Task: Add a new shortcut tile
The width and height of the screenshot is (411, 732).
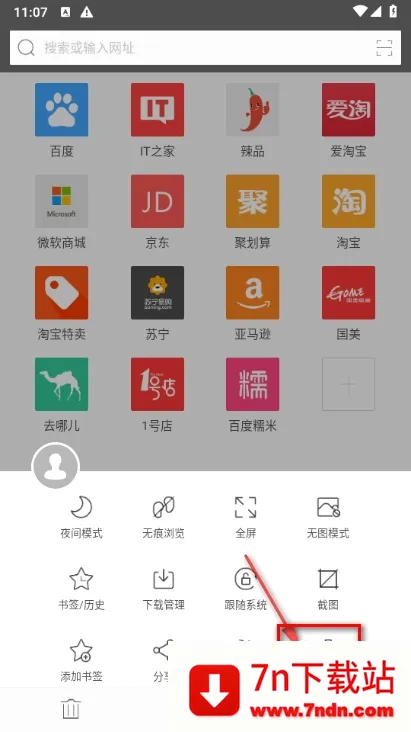Action: [348, 384]
